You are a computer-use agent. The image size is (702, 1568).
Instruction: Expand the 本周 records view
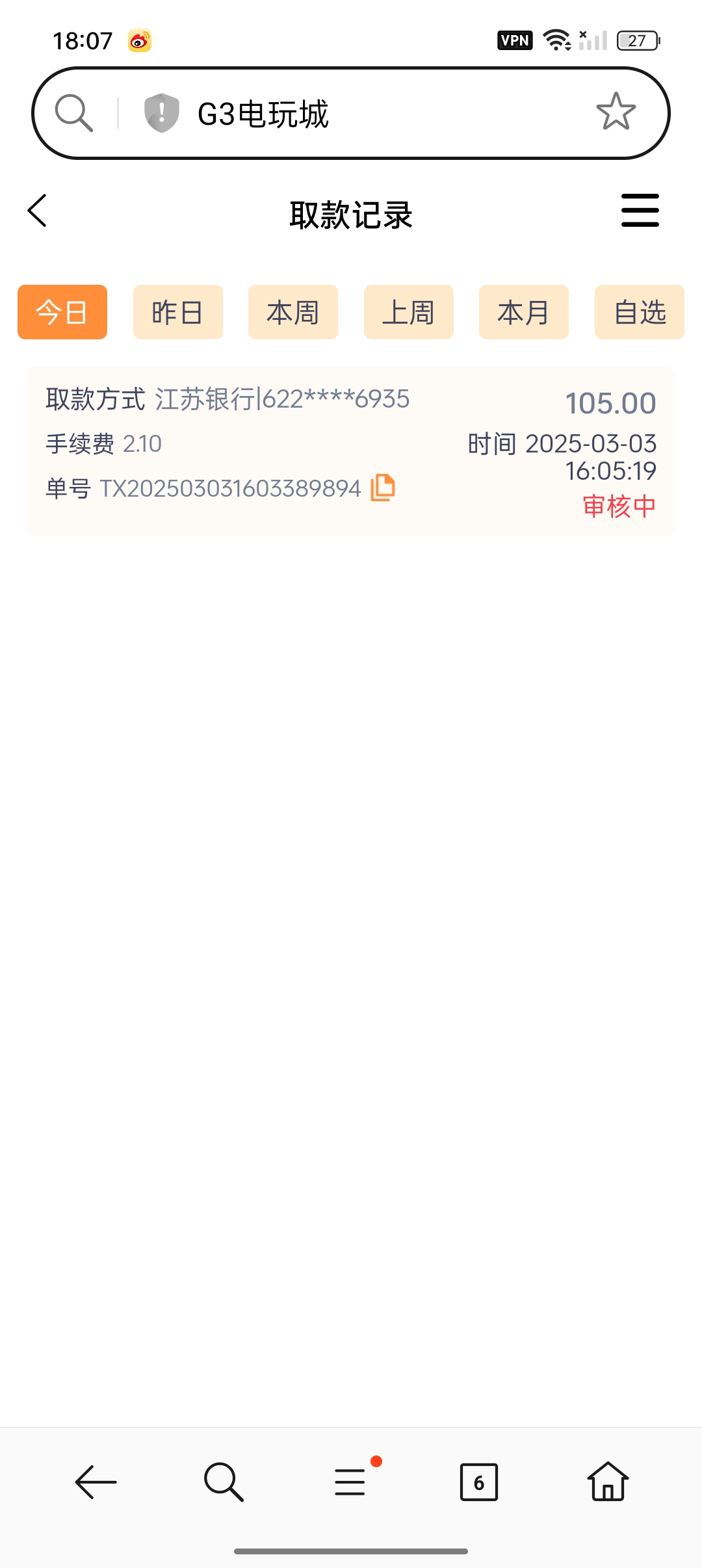(x=292, y=312)
